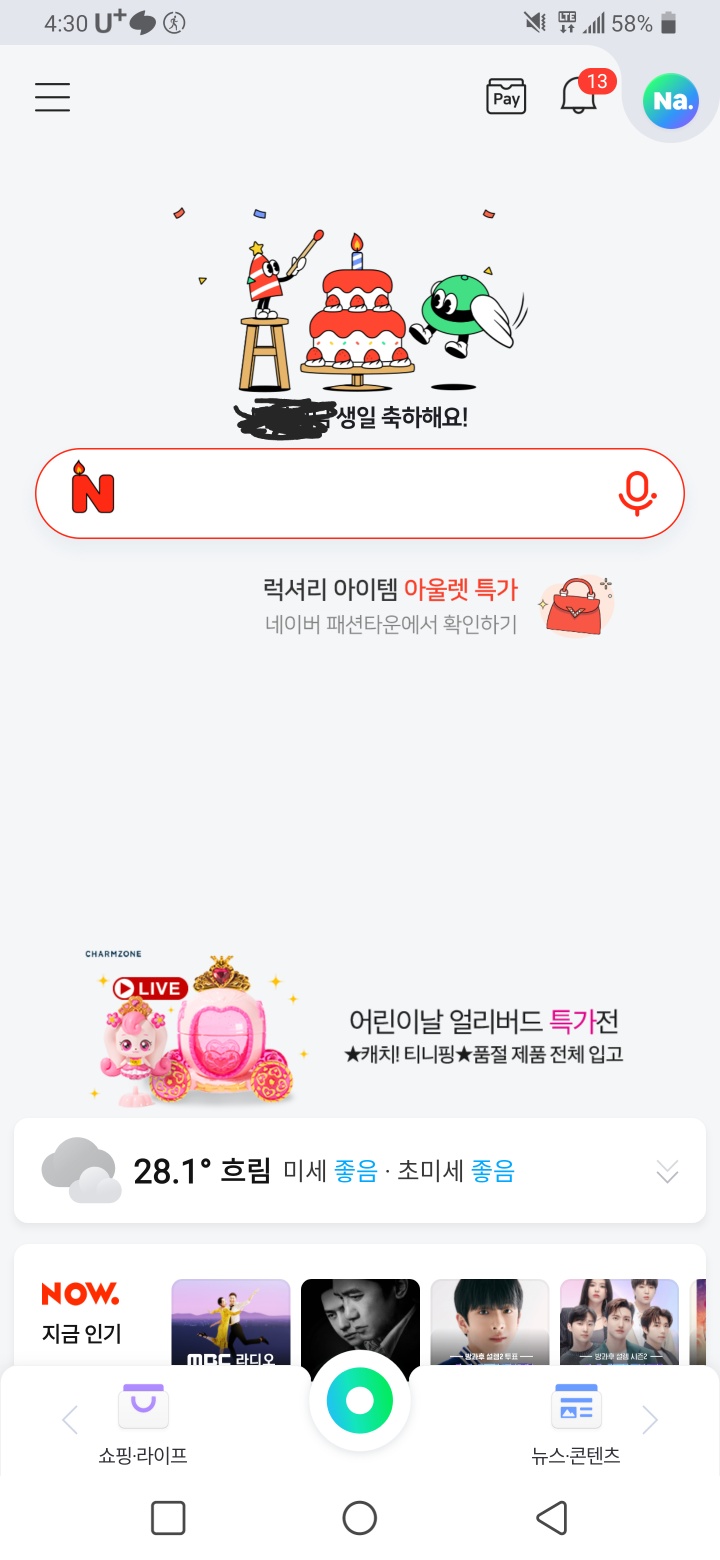Open recent apps from navigation bar

coord(168,1517)
